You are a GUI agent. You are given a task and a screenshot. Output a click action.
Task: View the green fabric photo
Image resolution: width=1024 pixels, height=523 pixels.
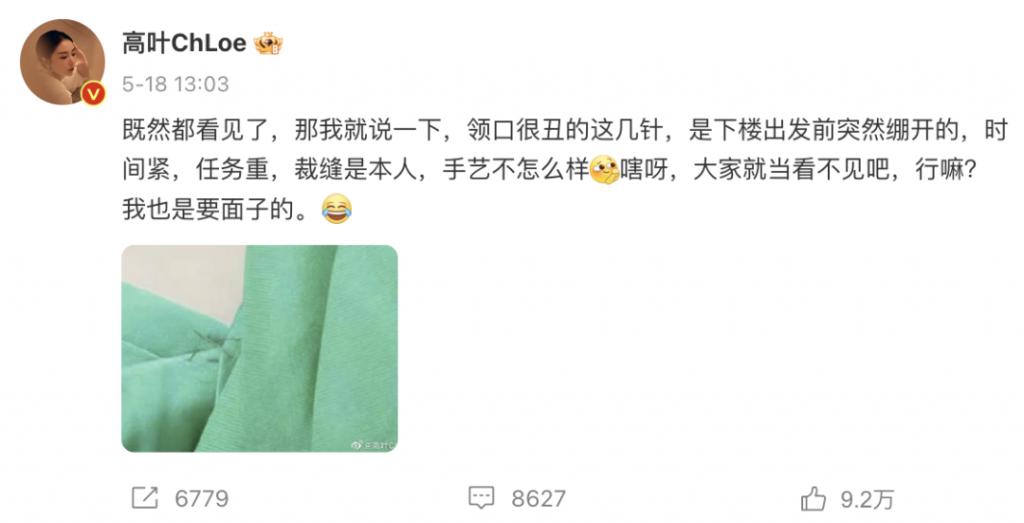click(x=259, y=348)
